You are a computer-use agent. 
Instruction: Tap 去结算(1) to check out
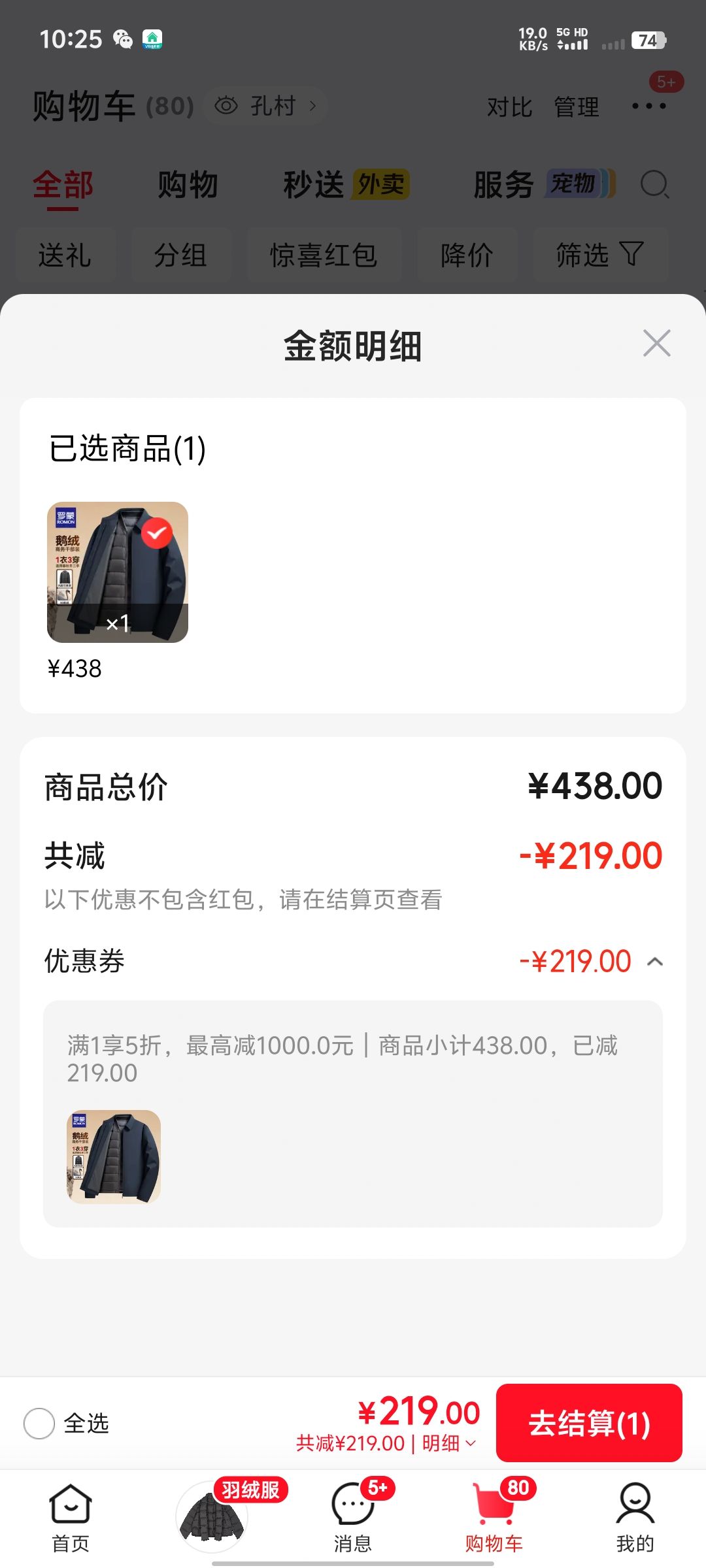coord(589,1423)
